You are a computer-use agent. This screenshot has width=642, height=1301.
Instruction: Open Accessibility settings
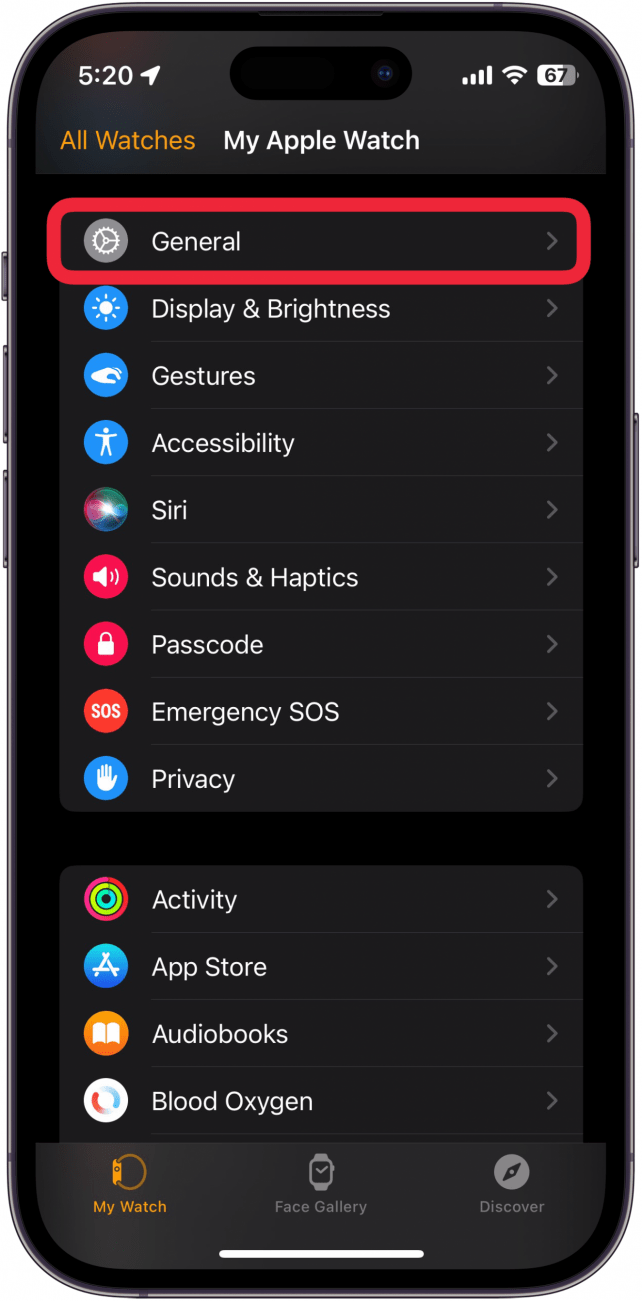coord(320,443)
